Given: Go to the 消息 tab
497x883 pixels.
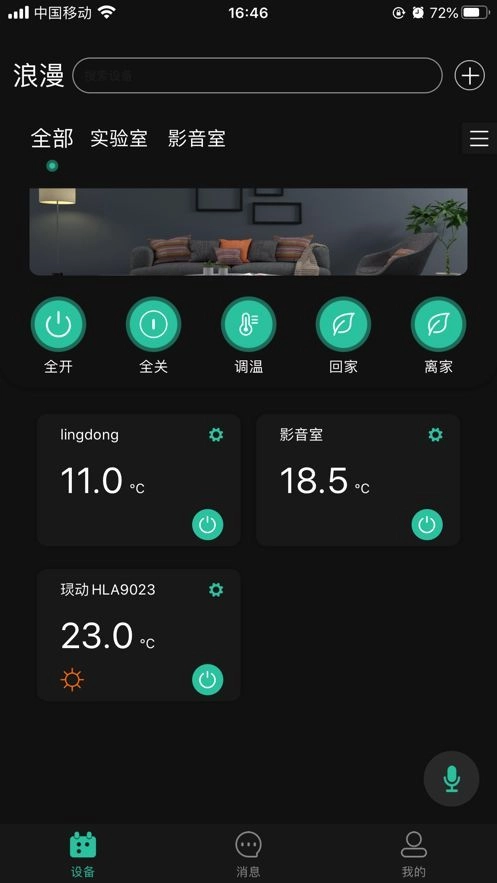Looking at the screenshot, I should pyautogui.click(x=248, y=854).
